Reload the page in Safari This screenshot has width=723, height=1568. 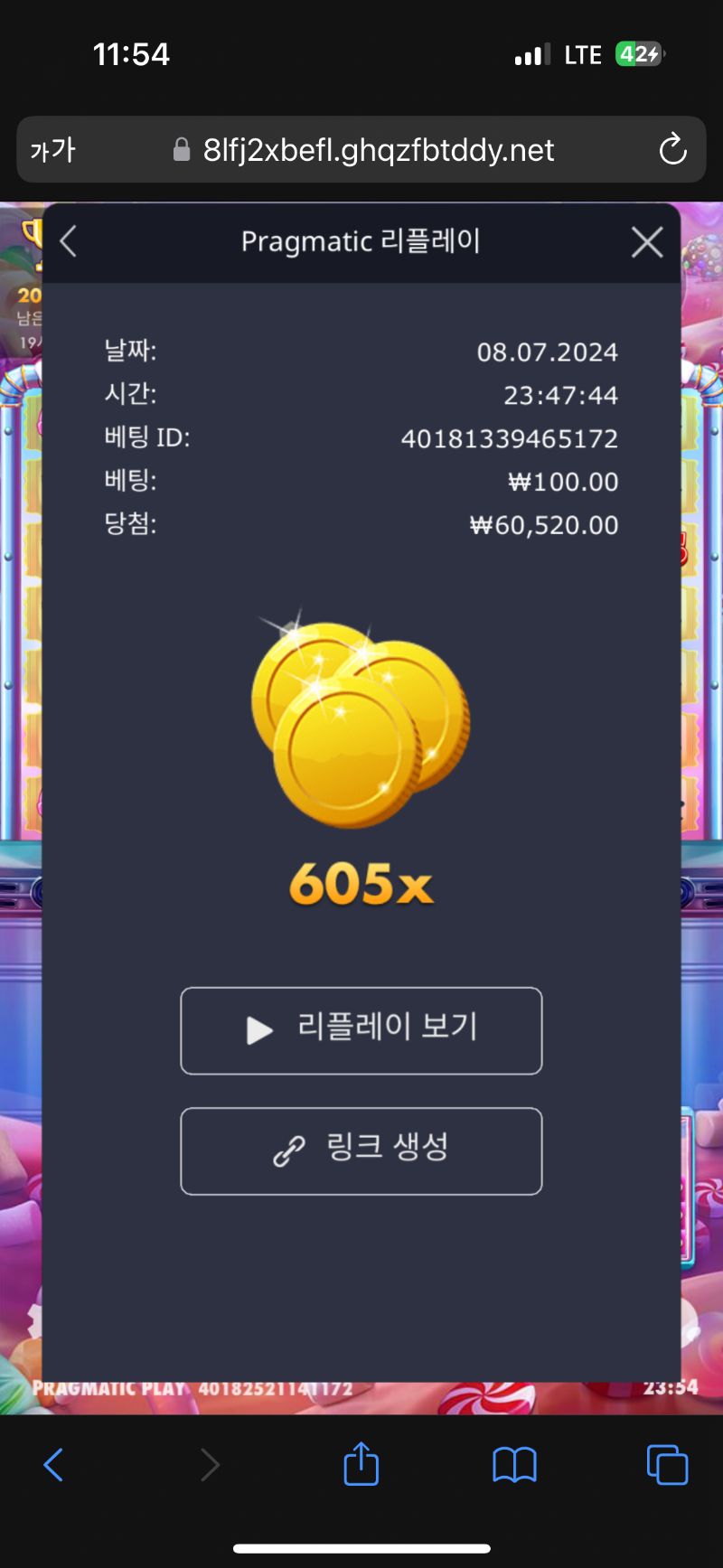[672, 150]
